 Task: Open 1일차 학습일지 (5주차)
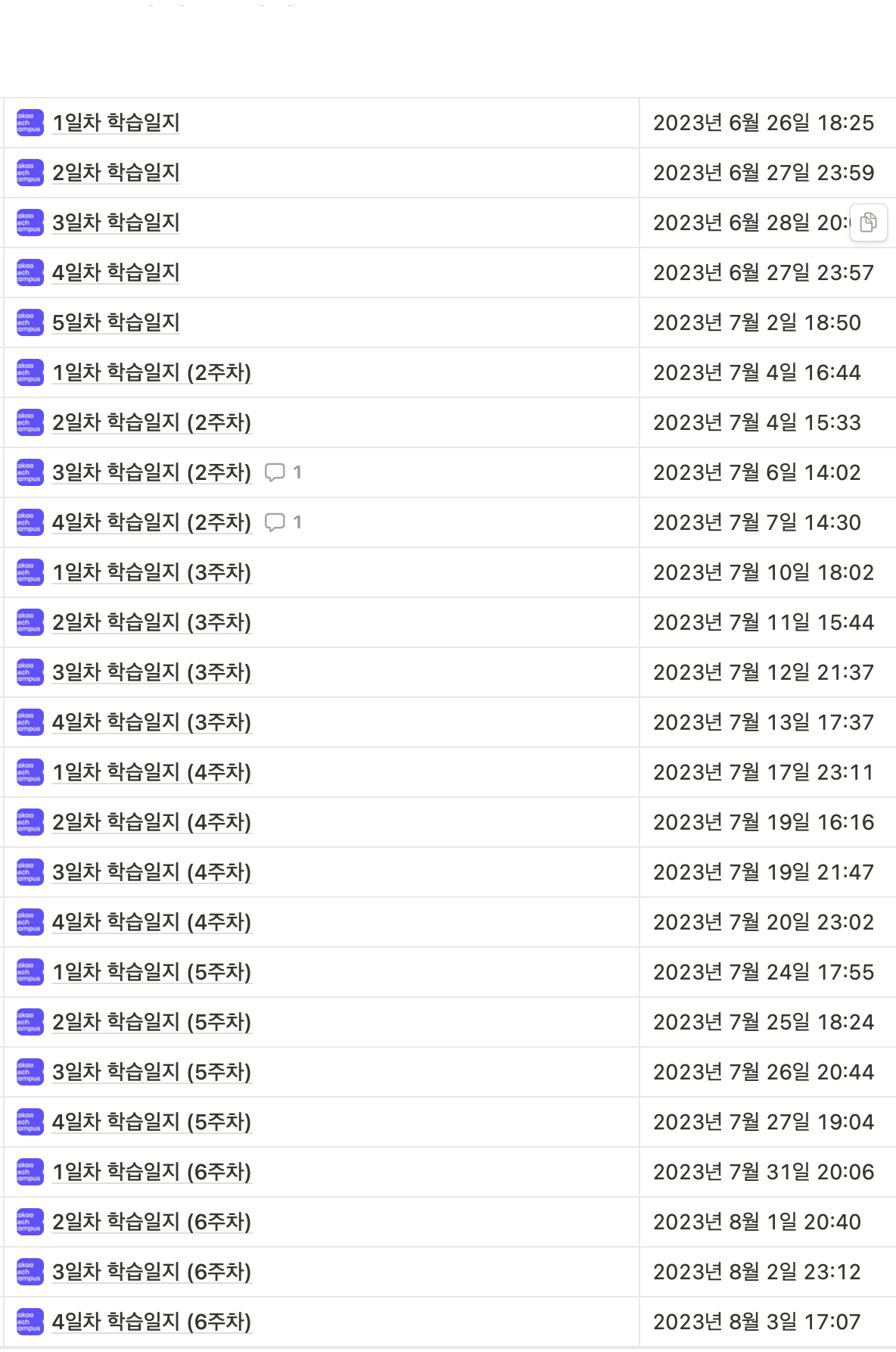pyautogui.click(x=151, y=972)
